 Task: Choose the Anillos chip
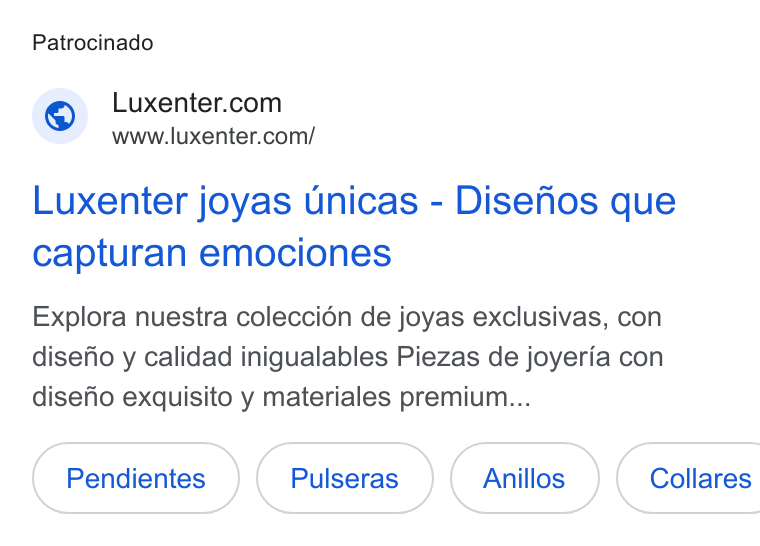[x=524, y=478]
